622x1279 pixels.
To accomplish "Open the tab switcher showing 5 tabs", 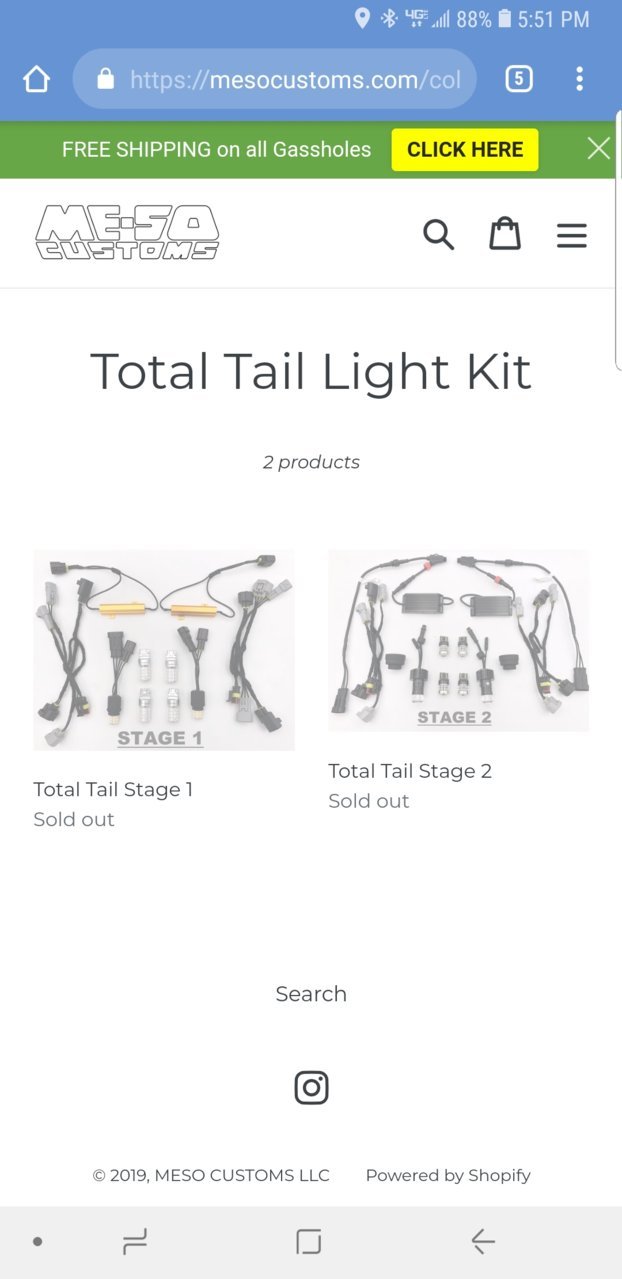I will point(518,79).
